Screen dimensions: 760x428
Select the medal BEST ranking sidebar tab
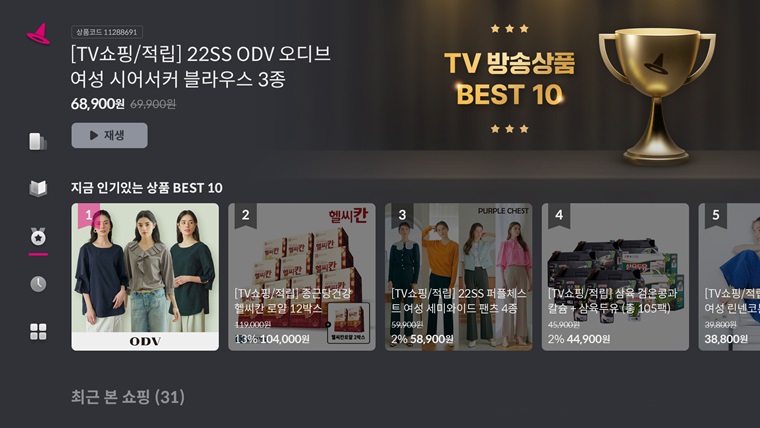click(38, 238)
